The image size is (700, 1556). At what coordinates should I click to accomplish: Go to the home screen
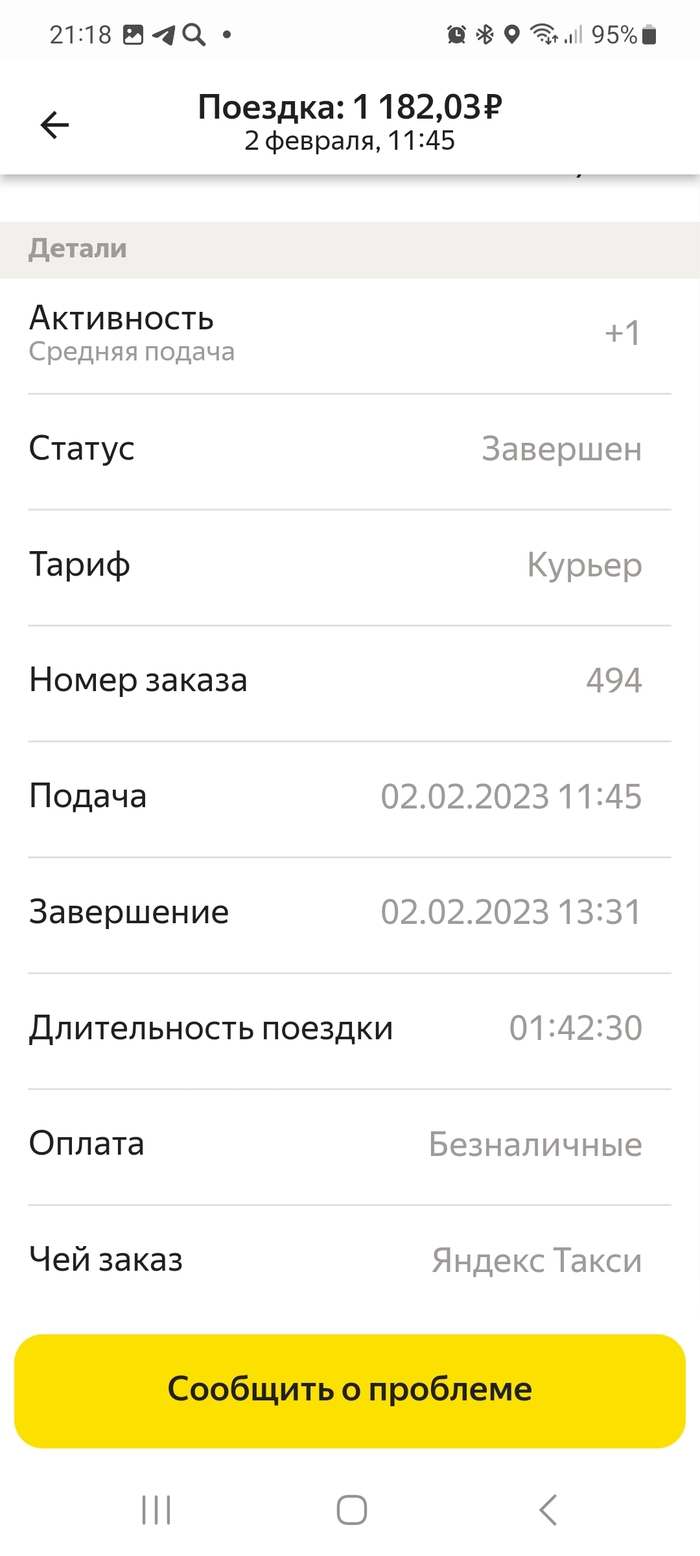pyautogui.click(x=351, y=1509)
